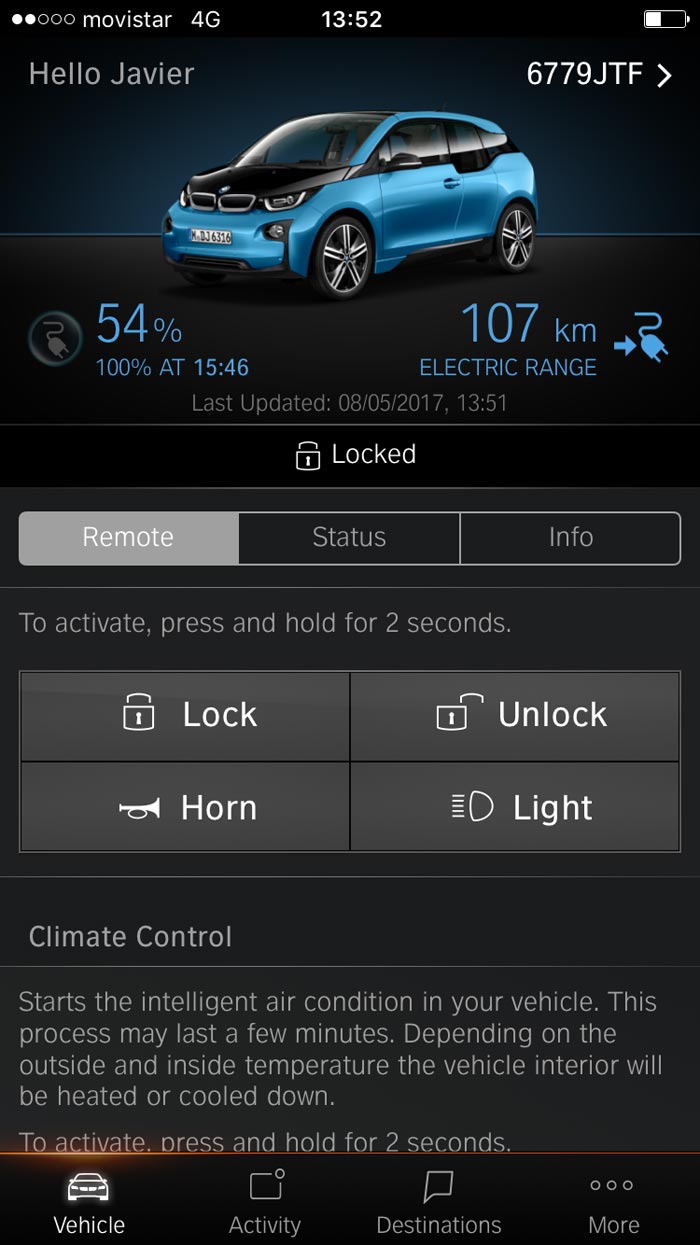Tap the Unlock button

point(515,716)
